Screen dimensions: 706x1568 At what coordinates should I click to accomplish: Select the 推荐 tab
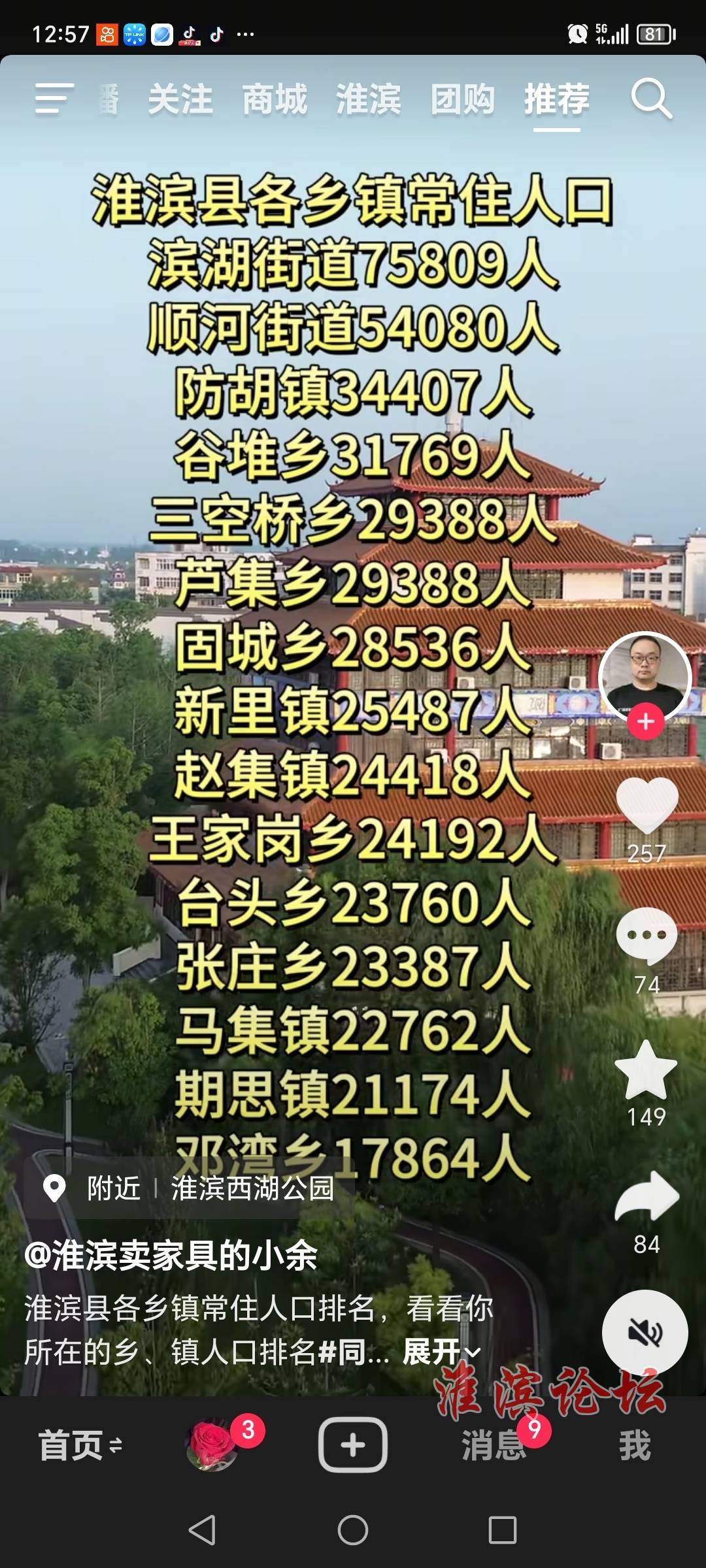pyautogui.click(x=557, y=100)
